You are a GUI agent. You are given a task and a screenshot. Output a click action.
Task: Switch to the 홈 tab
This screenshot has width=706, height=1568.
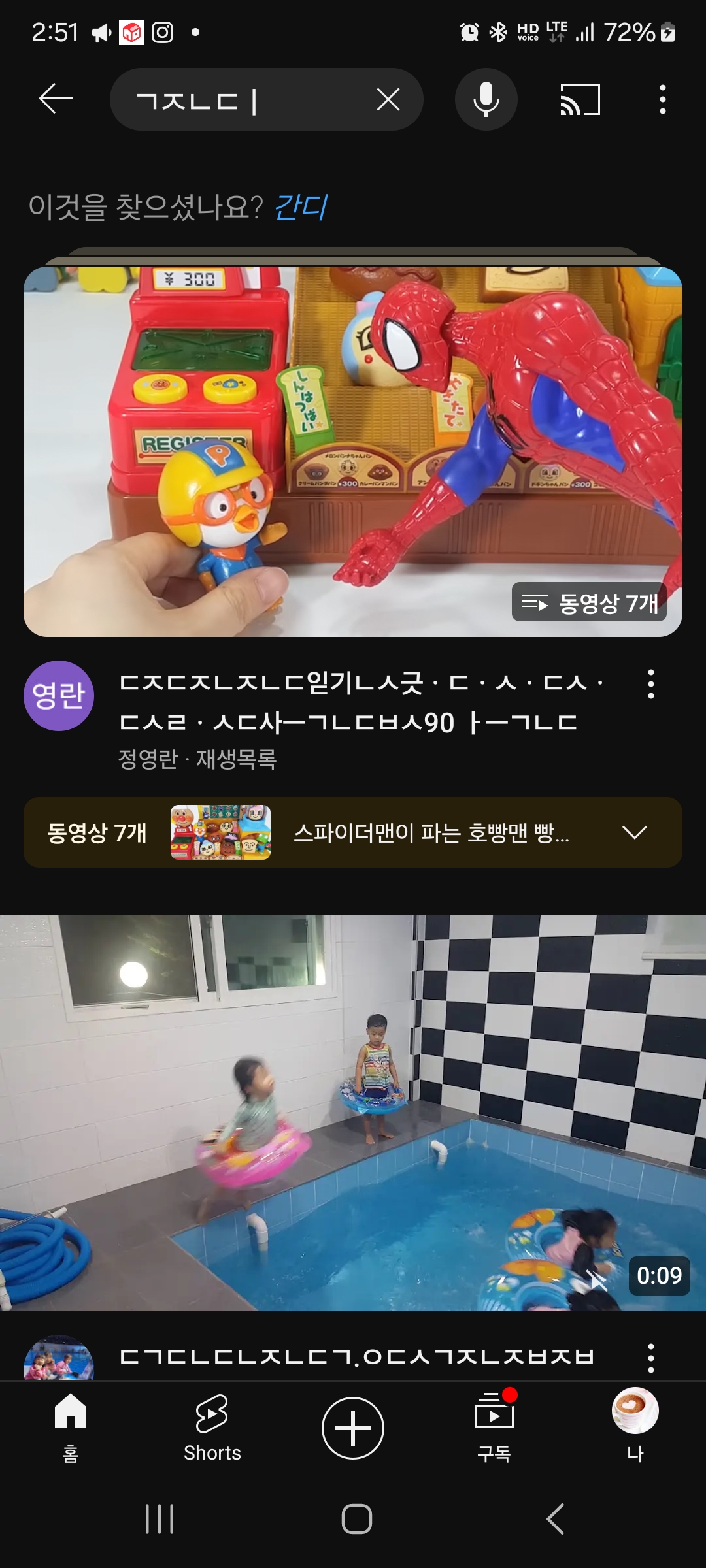[x=71, y=1428]
